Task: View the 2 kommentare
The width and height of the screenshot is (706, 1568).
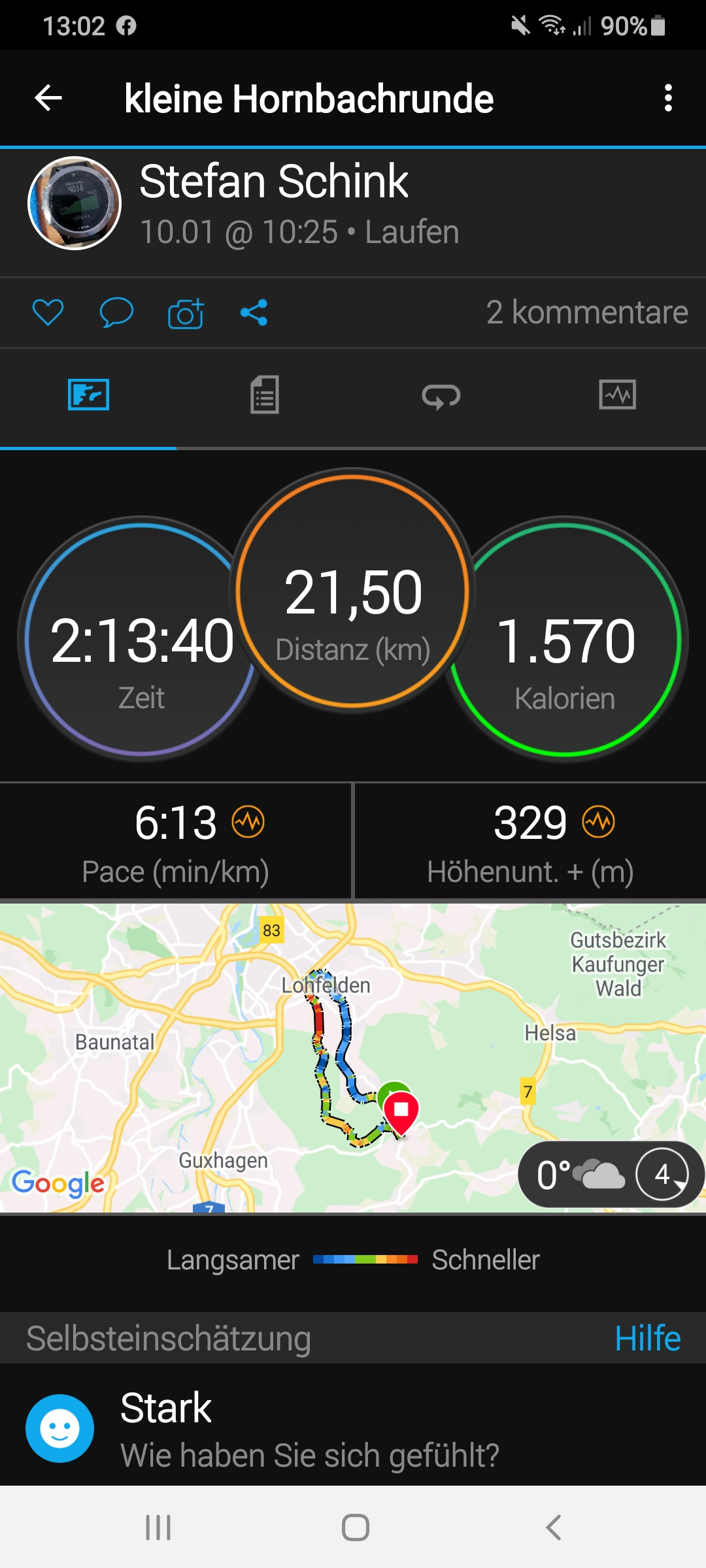Action: [x=586, y=312]
